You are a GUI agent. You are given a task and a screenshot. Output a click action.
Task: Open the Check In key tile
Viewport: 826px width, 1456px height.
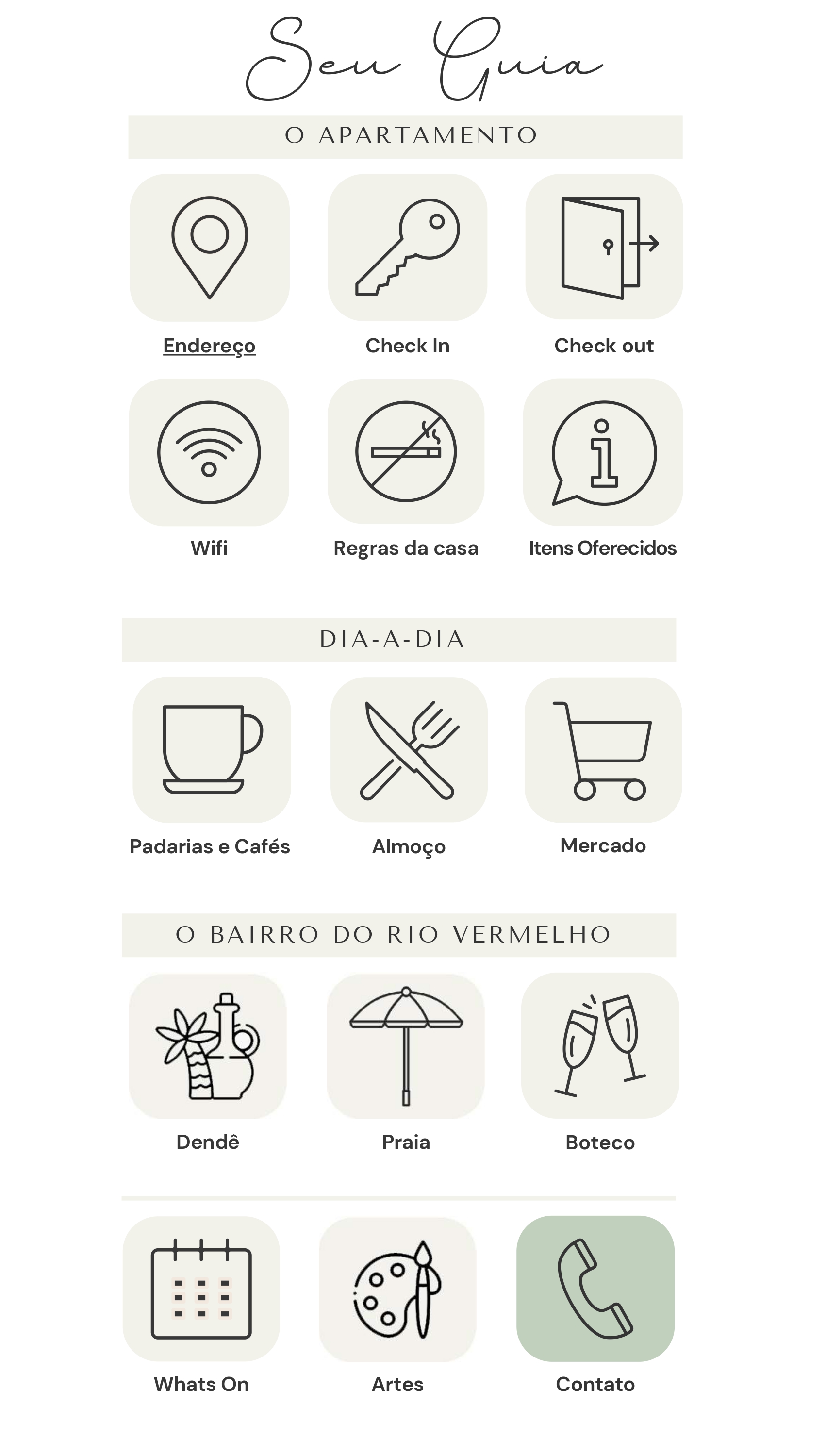[407, 248]
